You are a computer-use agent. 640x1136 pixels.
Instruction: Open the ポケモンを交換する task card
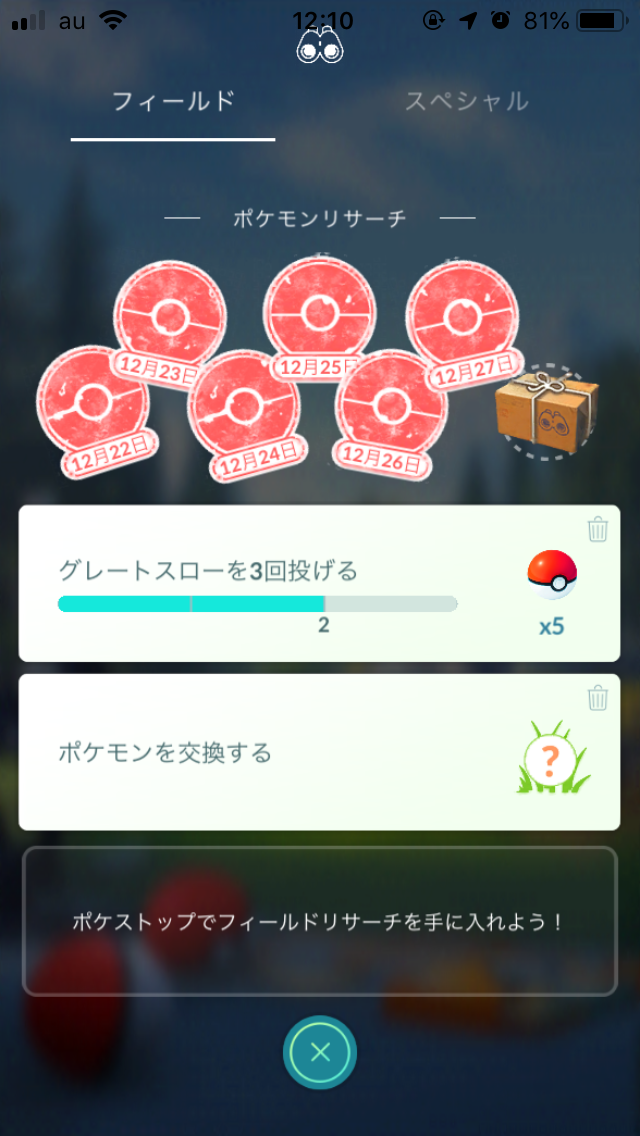(300, 752)
